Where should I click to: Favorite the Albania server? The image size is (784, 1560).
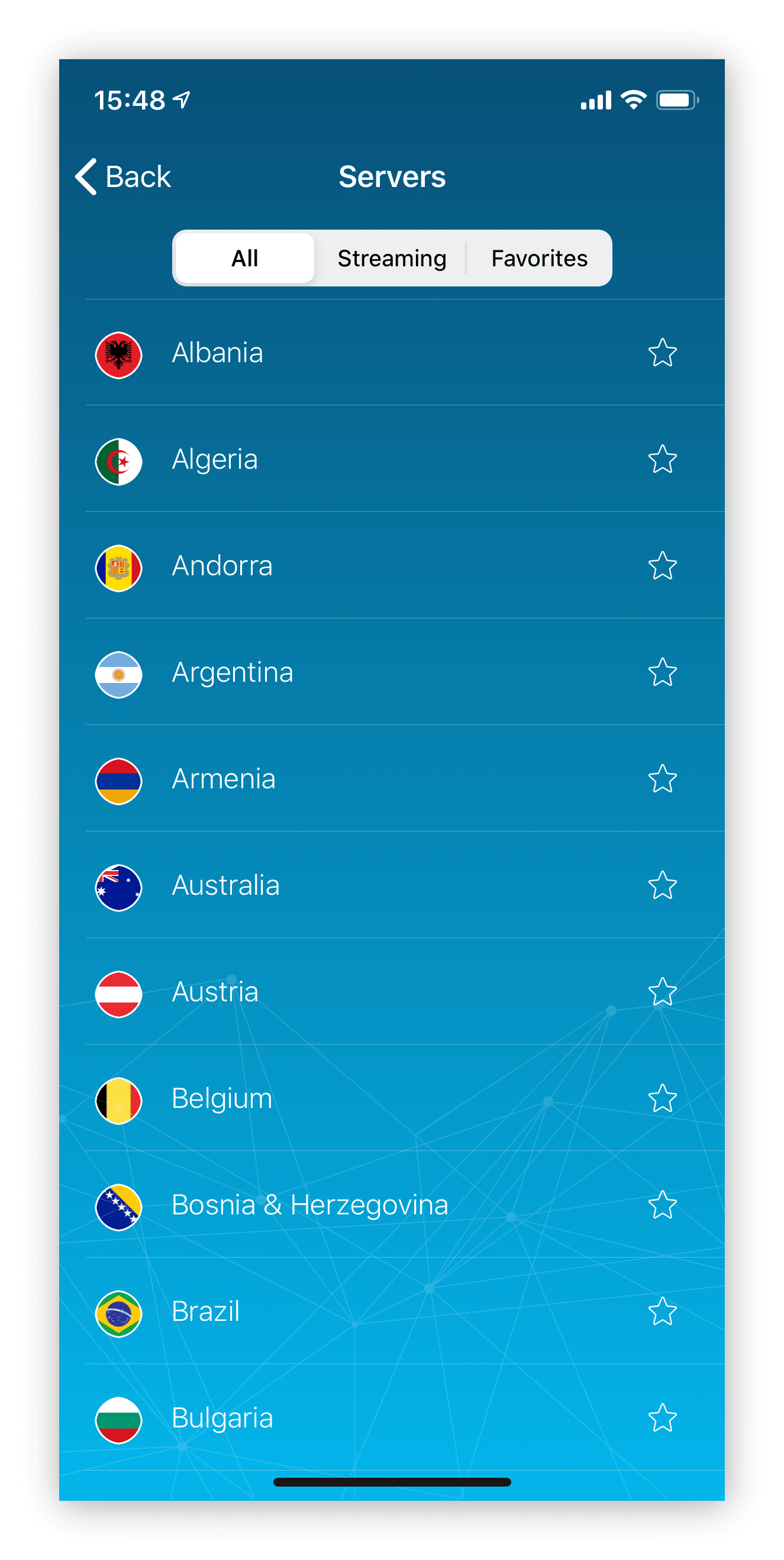tap(662, 353)
